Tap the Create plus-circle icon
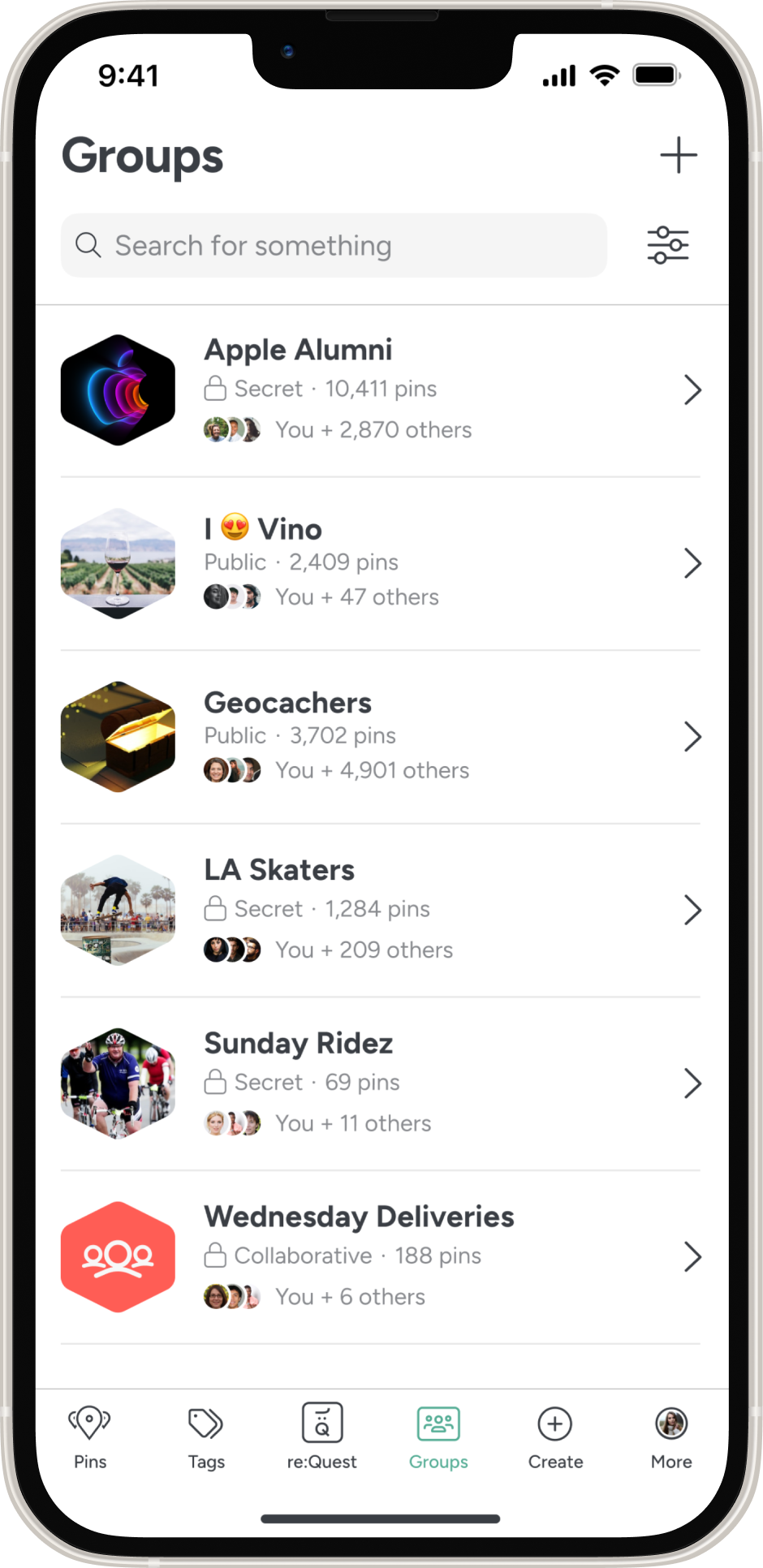Viewport: 763px width, 1568px height. pyautogui.click(x=554, y=1422)
